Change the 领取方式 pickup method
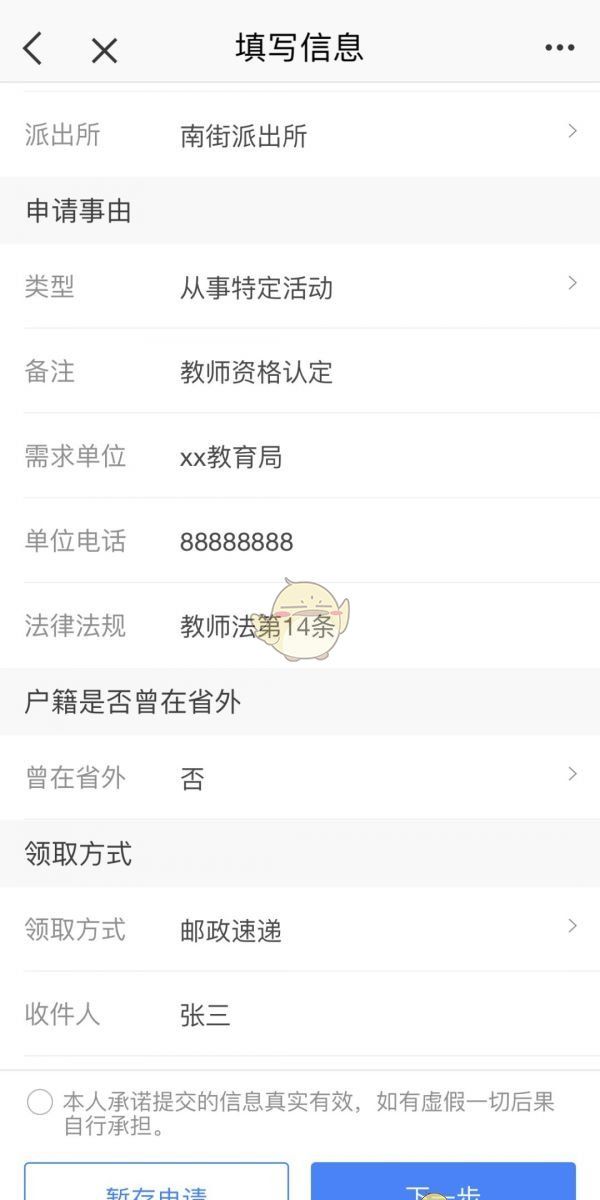The width and height of the screenshot is (600, 1200). 300,930
